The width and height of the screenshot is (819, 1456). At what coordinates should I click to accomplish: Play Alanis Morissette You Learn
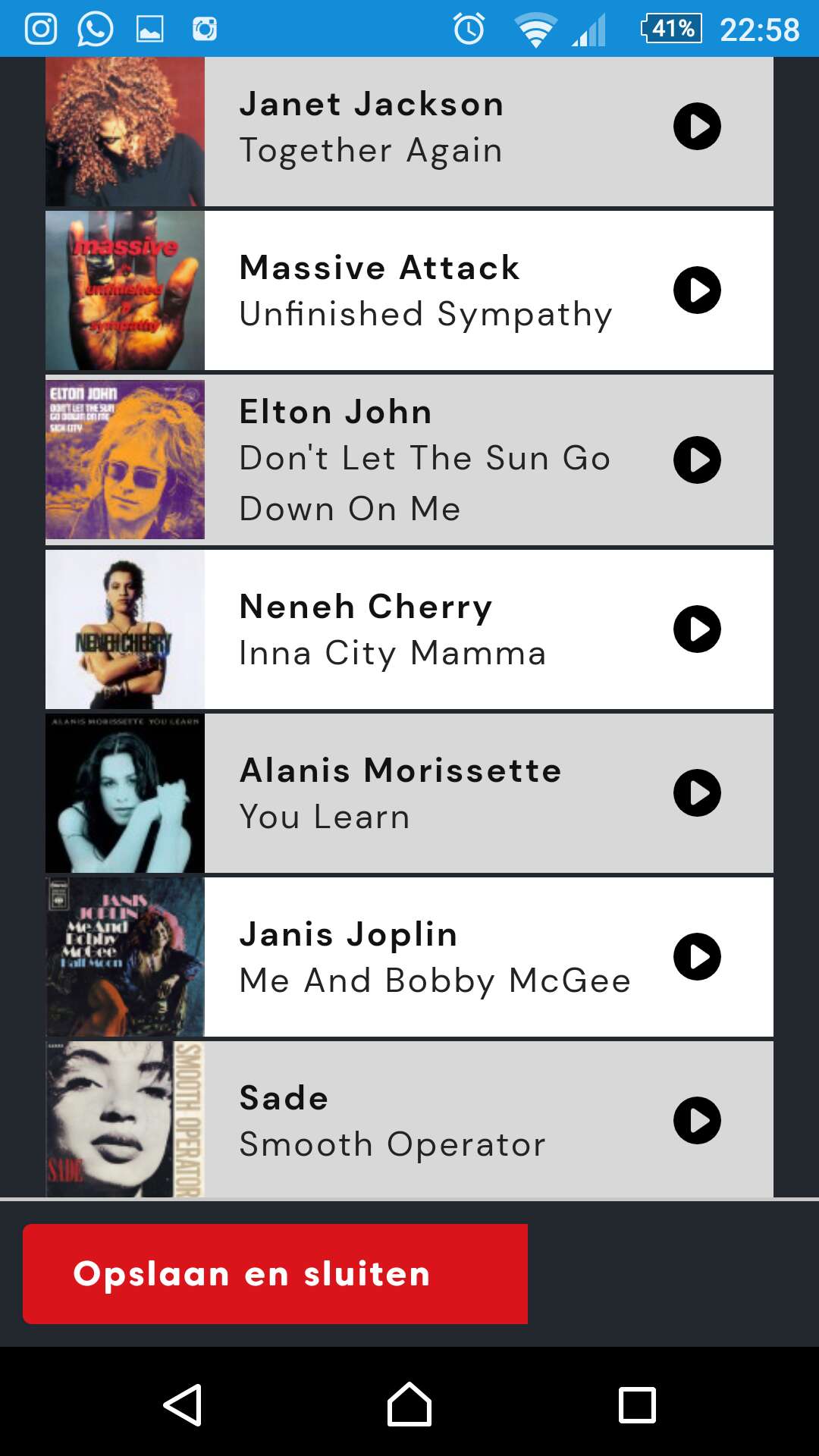pos(697,792)
